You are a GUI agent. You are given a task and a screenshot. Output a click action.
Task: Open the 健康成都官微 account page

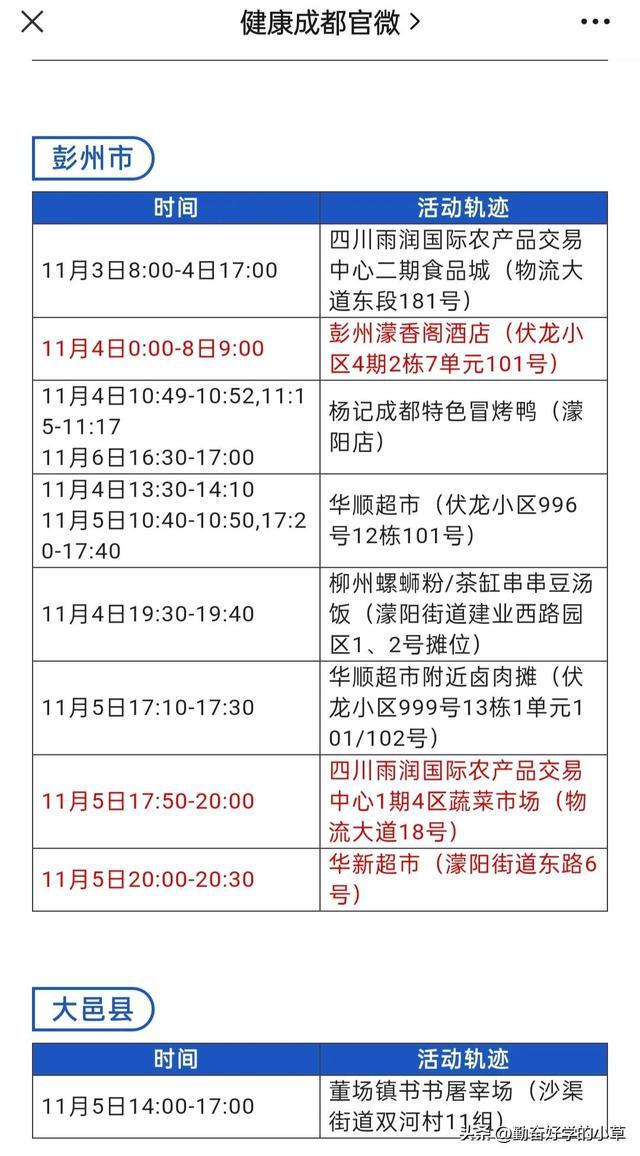coord(330,23)
